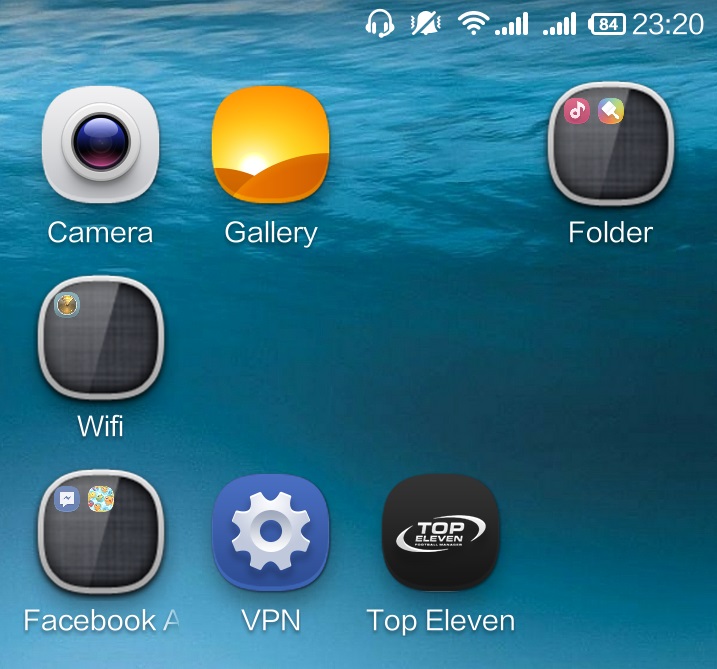Open the folder named Folder
Viewport: 717px width, 669px height.
pos(611,145)
